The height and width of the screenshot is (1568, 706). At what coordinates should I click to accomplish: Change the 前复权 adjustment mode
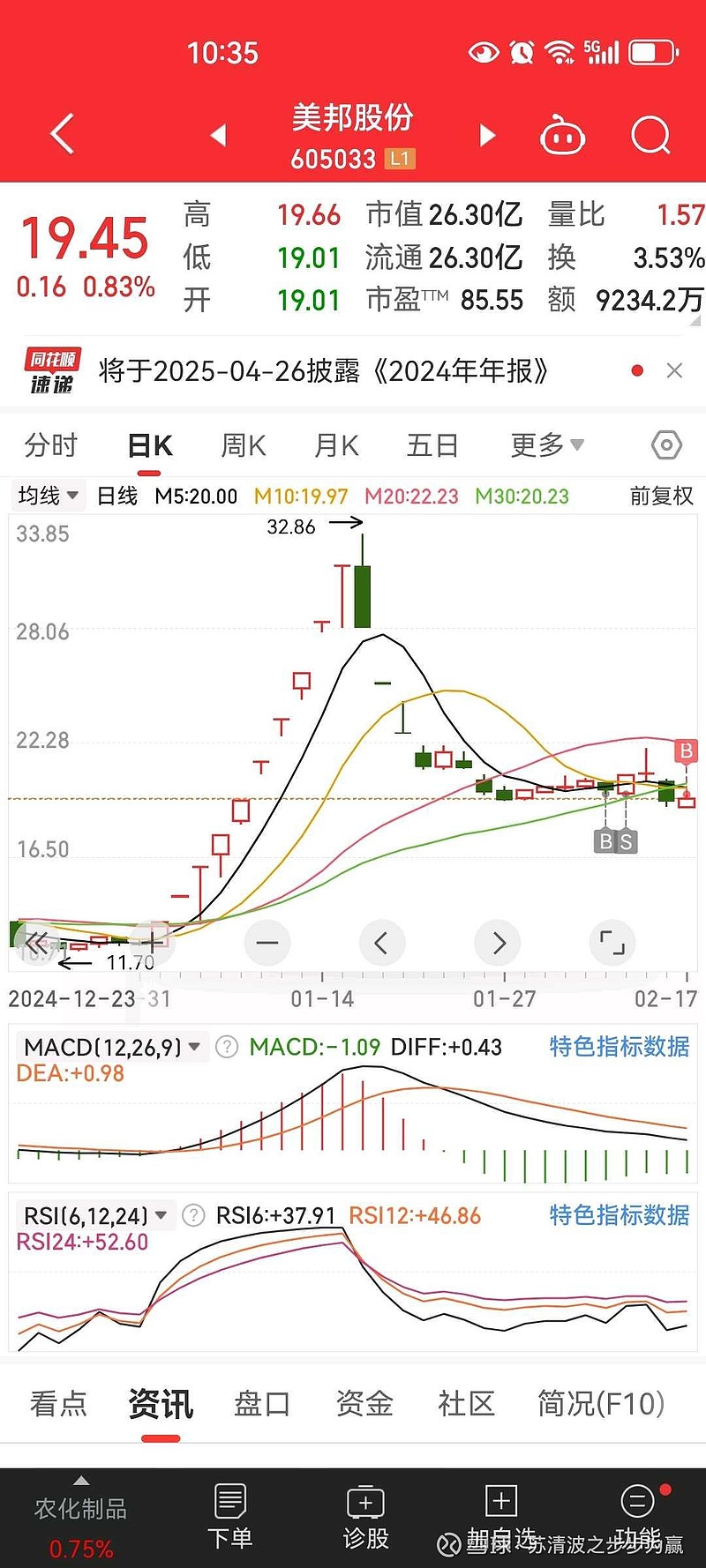(x=661, y=496)
